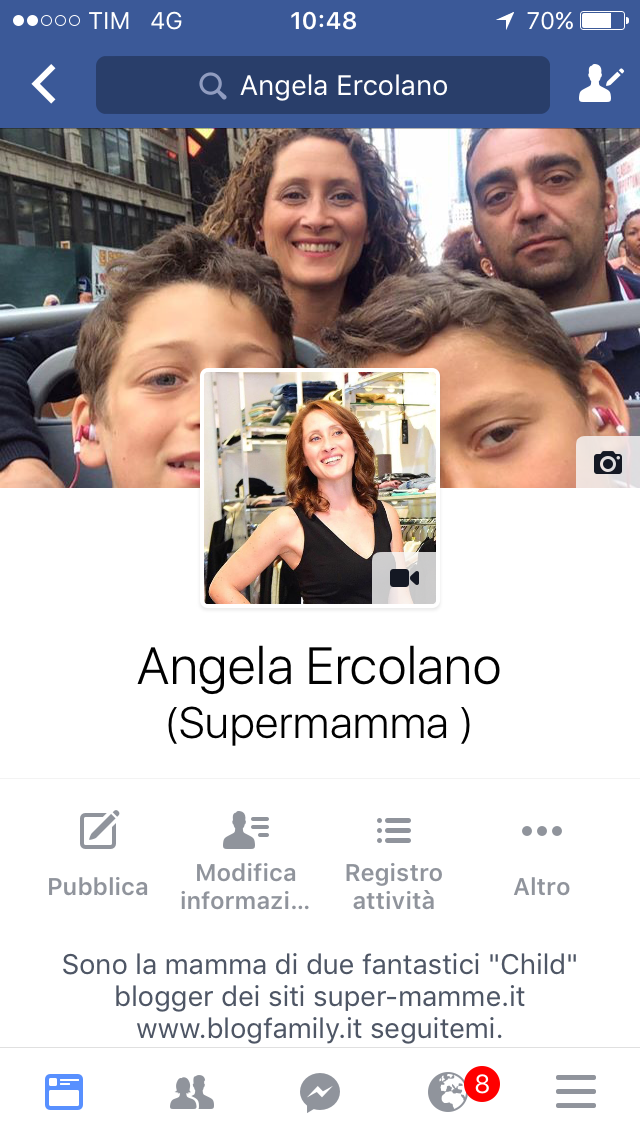This screenshot has height=1136, width=640.
Task: Tap Pubblica to create a post
Action: click(98, 855)
